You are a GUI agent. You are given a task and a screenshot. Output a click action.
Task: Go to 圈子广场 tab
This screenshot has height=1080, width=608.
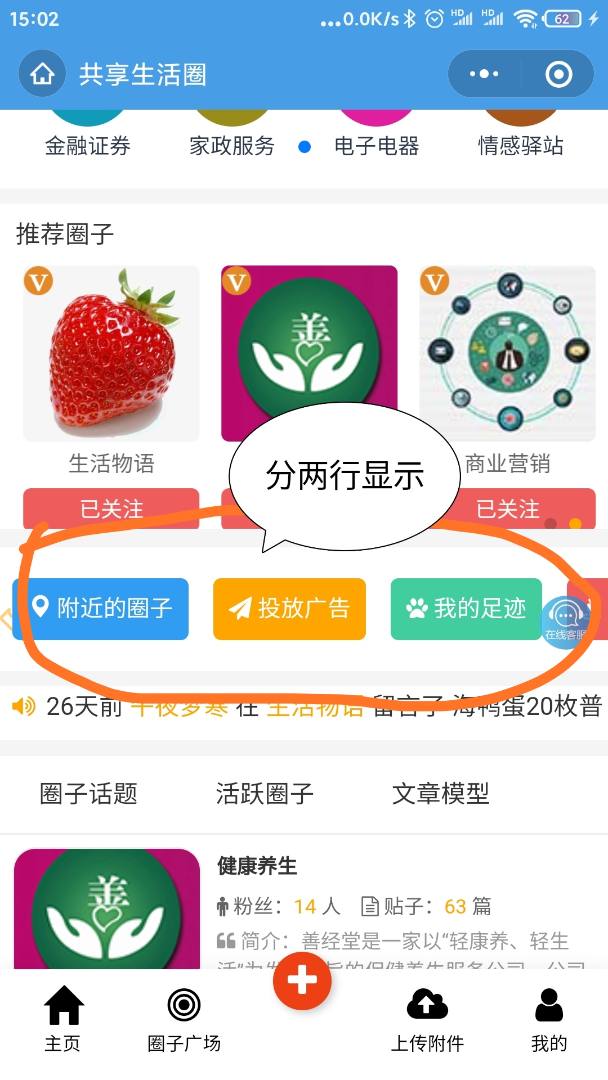[x=184, y=1020]
